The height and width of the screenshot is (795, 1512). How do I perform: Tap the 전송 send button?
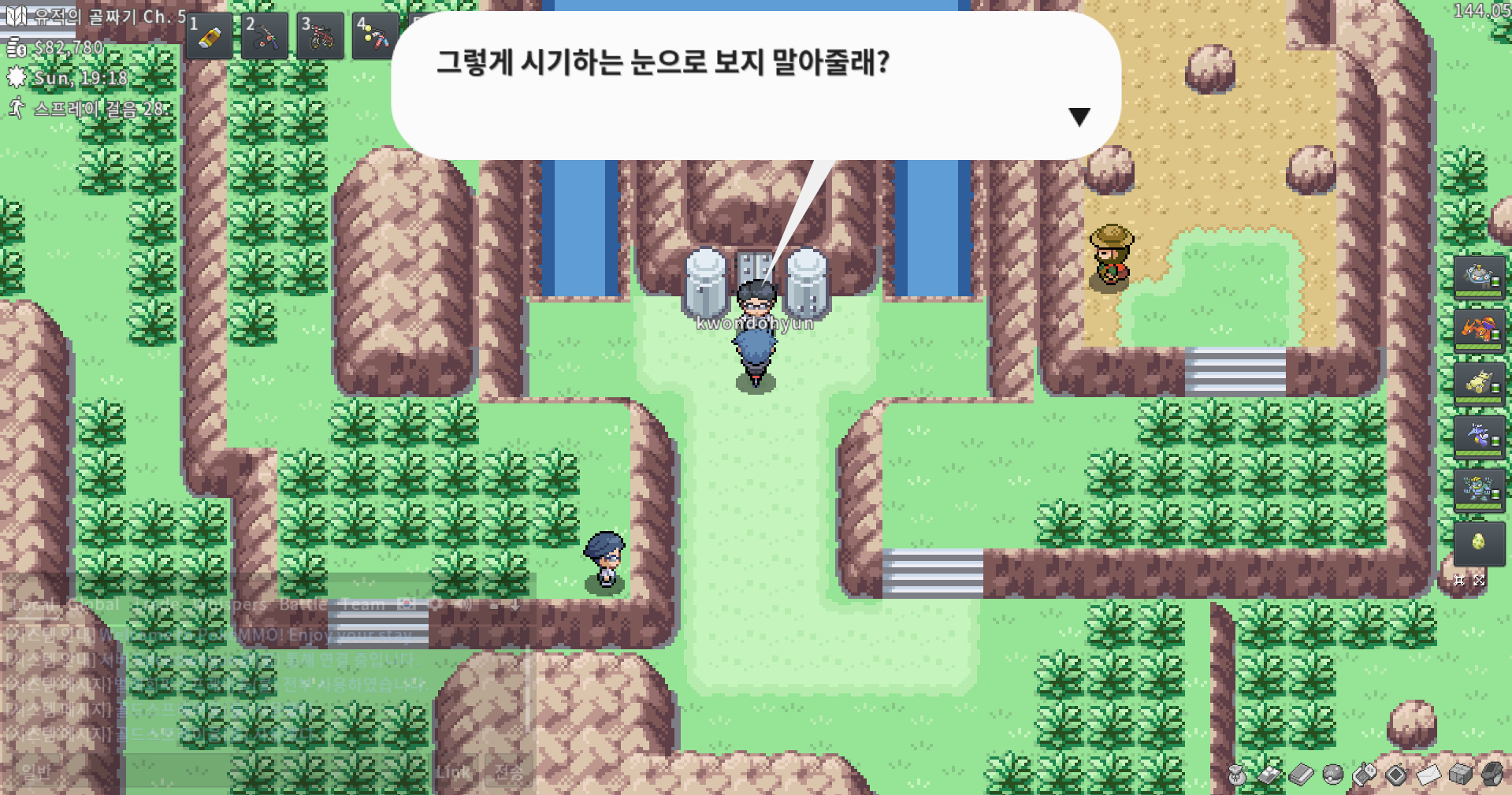point(508,771)
